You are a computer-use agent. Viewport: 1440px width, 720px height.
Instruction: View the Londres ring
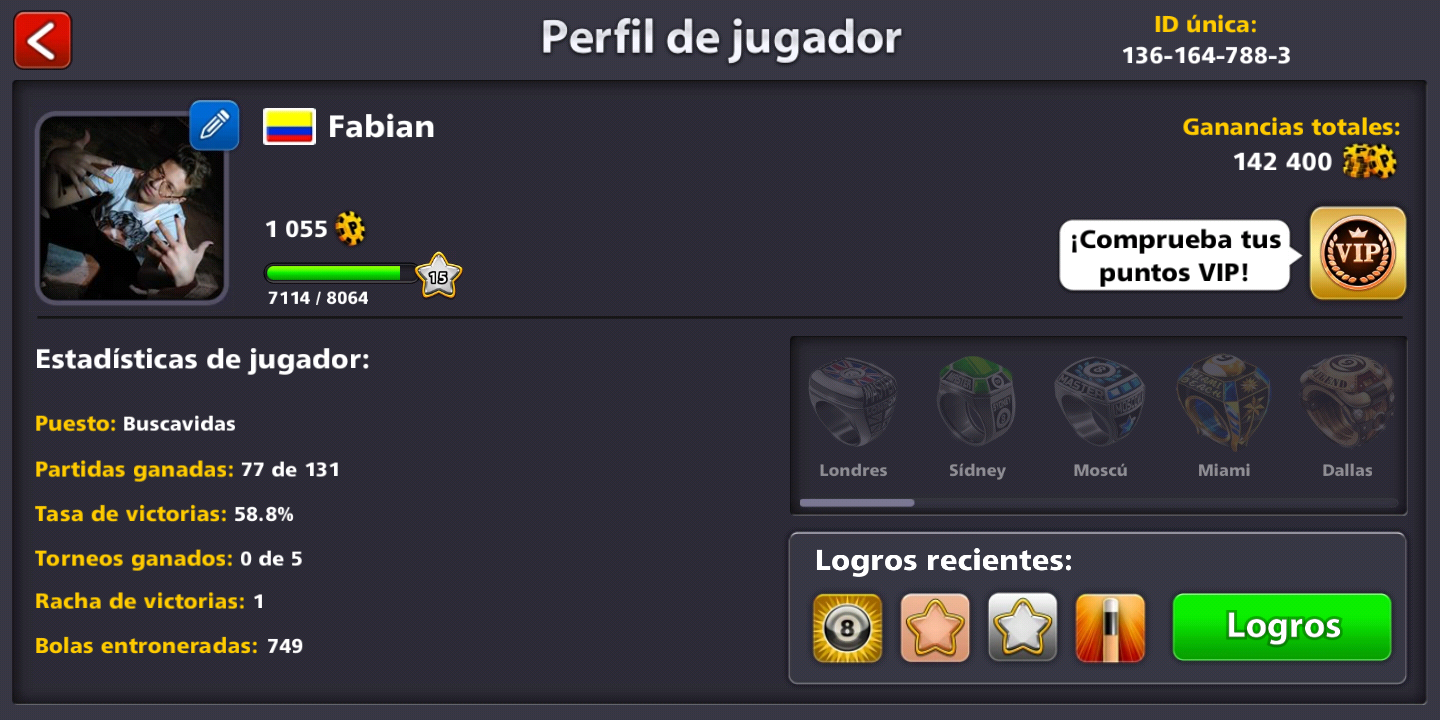click(853, 404)
